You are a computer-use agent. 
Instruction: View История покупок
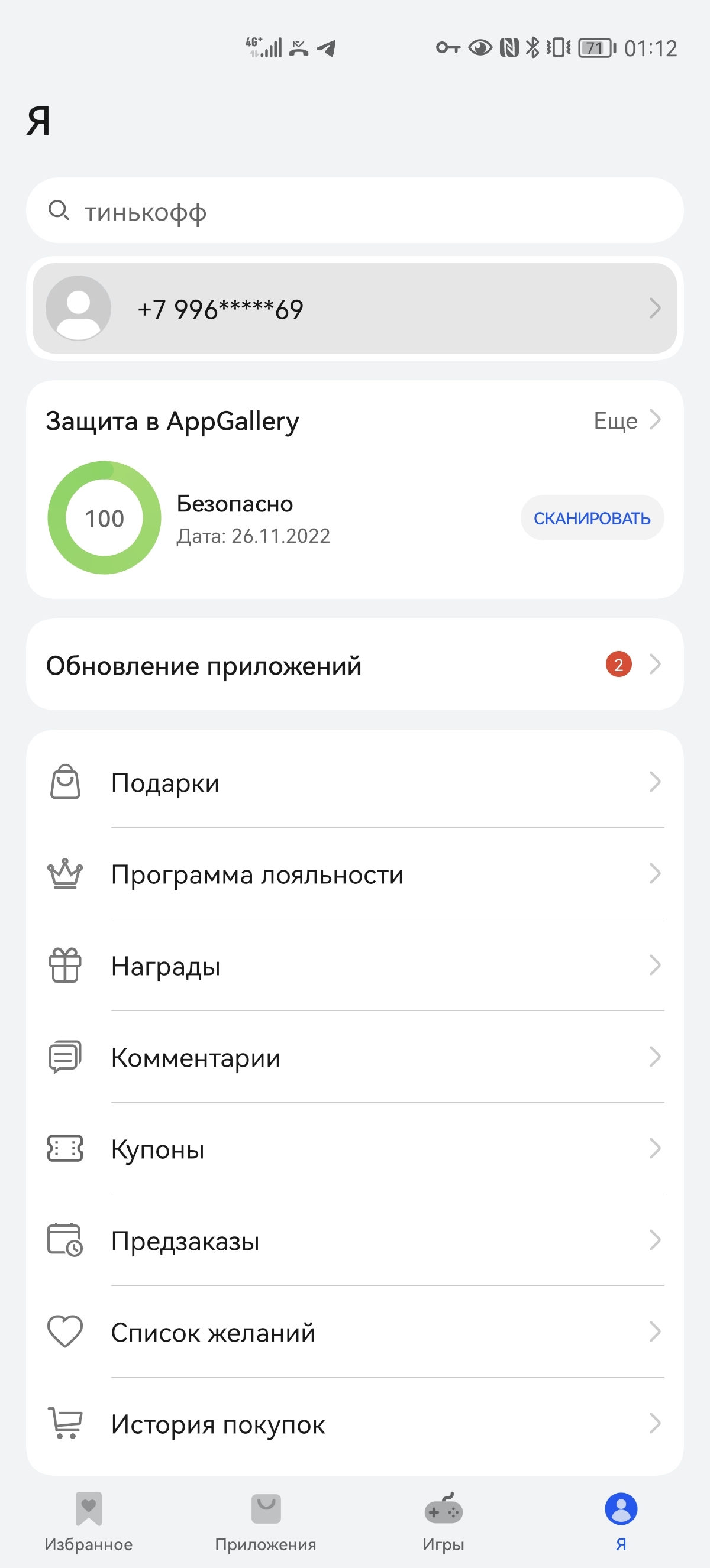point(354,1424)
